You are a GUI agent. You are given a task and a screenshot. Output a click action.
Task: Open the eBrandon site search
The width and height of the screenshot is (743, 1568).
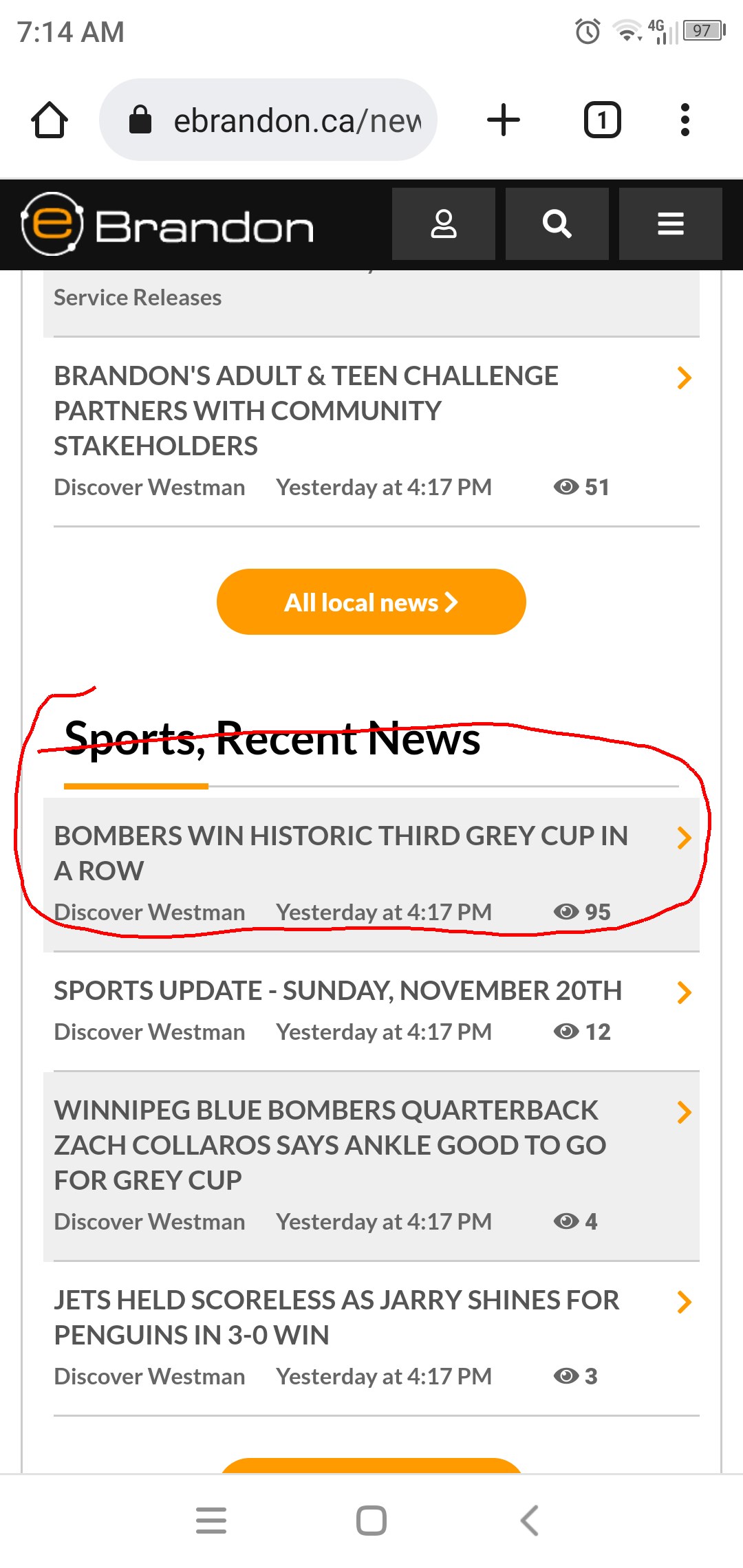(x=557, y=224)
